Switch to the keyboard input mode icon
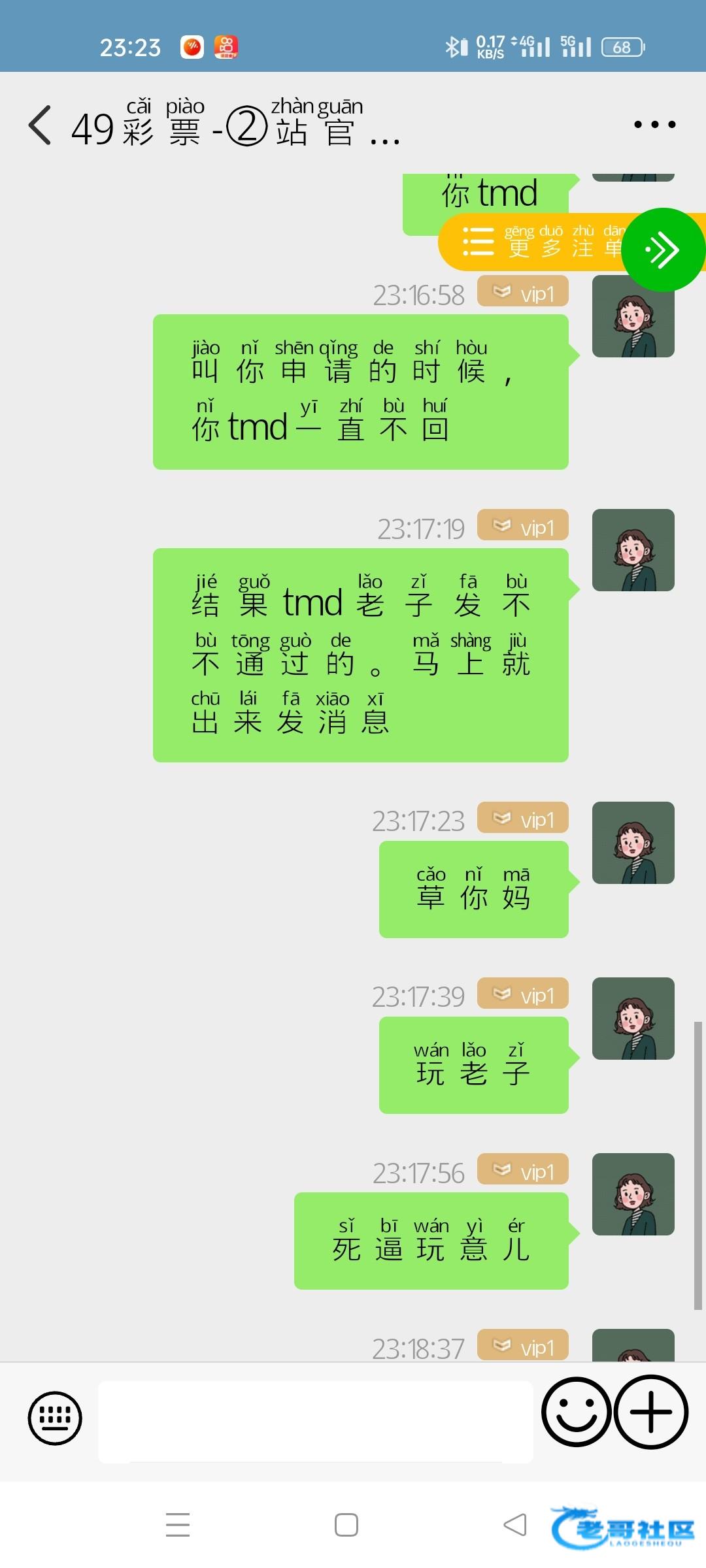Image resolution: width=706 pixels, height=1568 pixels. point(55,1418)
